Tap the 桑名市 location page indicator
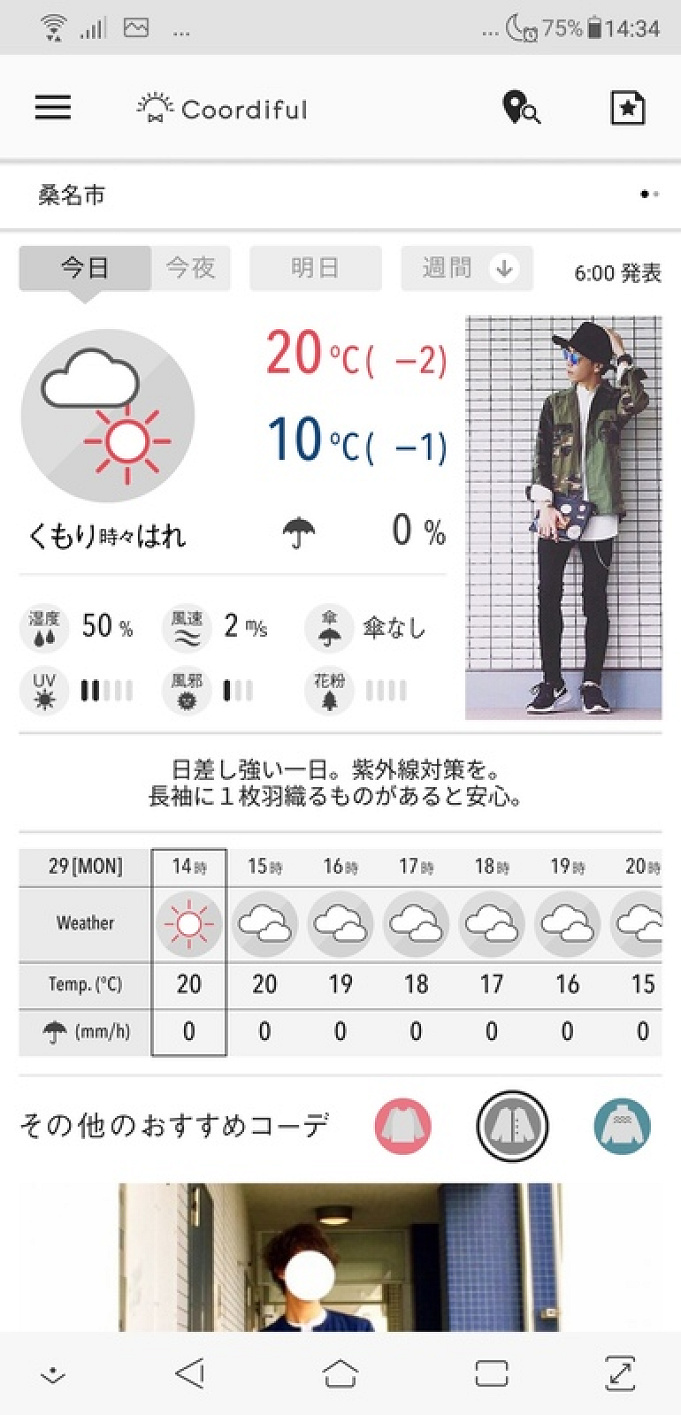The width and height of the screenshot is (681, 1415). tap(649, 194)
